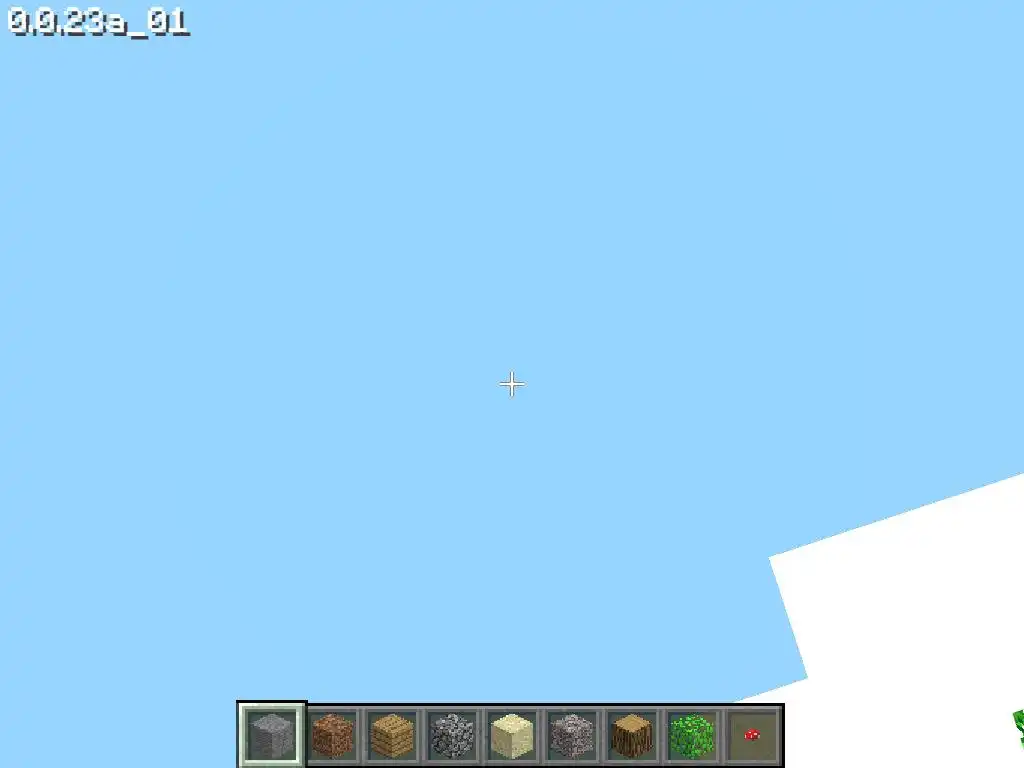The width and height of the screenshot is (1024, 768).
Task: Select the sand block
Action: pos(512,735)
